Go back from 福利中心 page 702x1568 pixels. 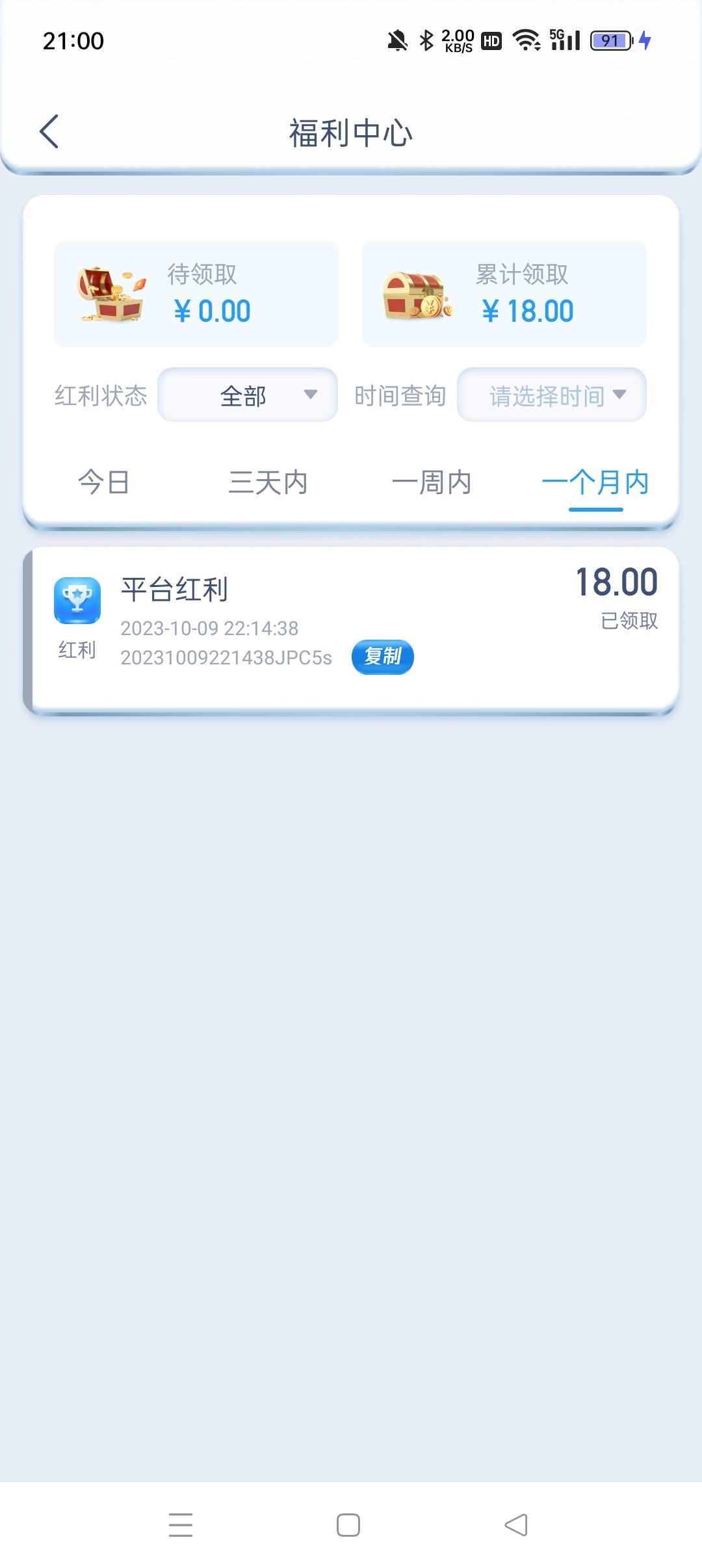coord(49,132)
